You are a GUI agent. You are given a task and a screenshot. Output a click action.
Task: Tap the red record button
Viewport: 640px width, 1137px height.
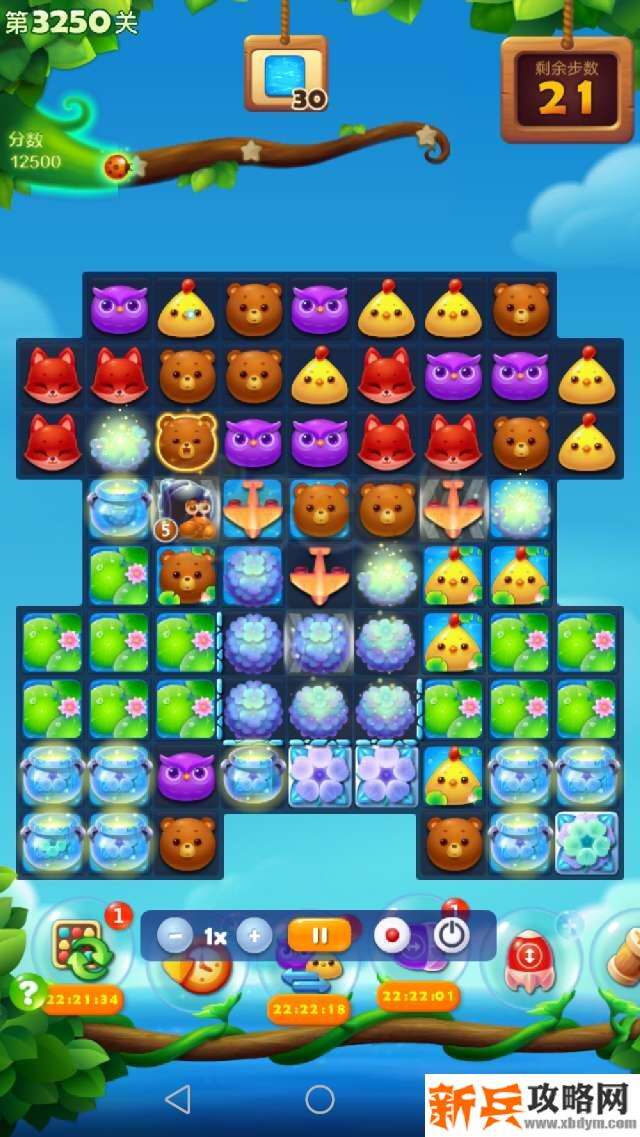(x=391, y=936)
